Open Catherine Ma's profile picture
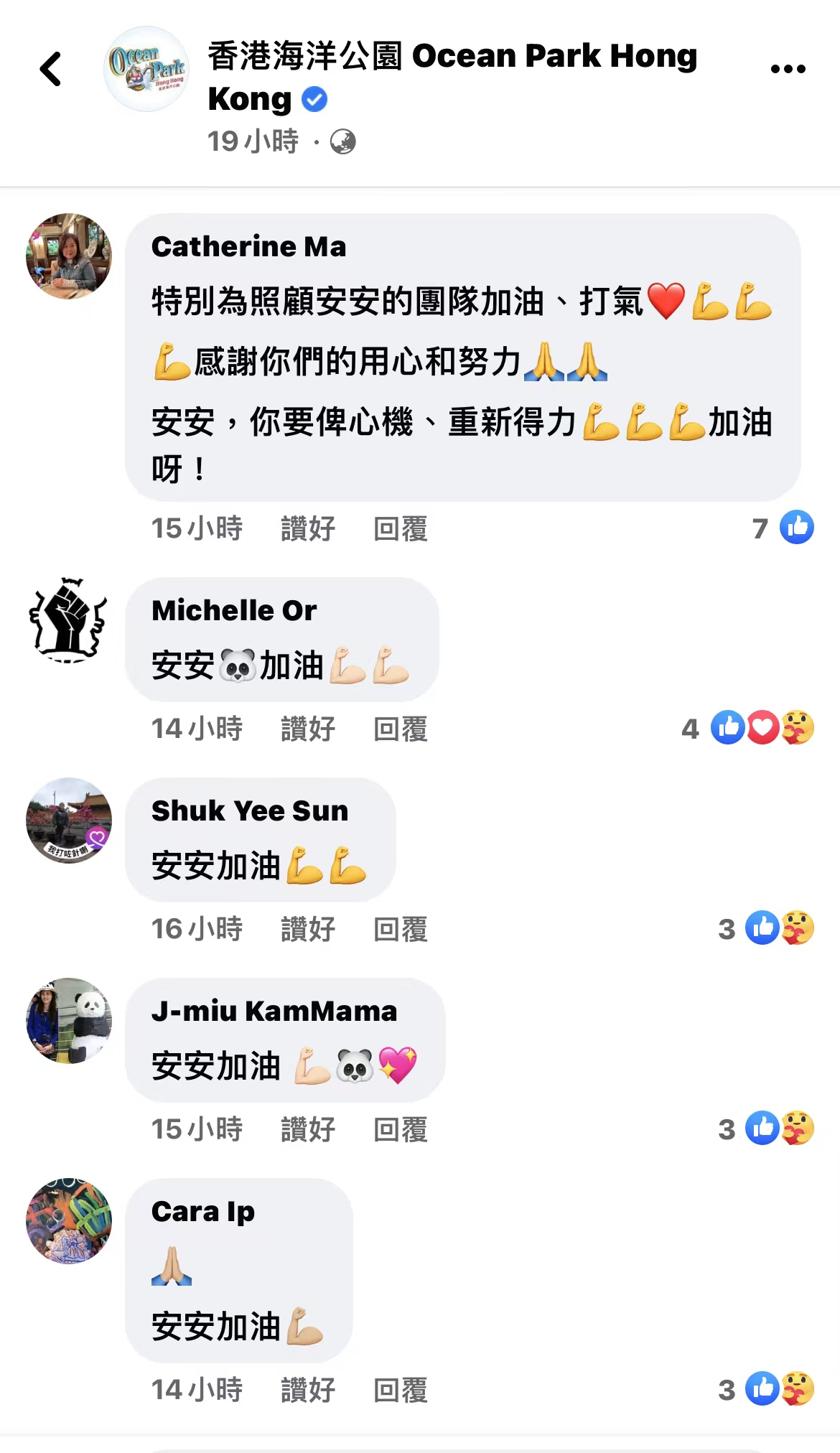 [69, 256]
